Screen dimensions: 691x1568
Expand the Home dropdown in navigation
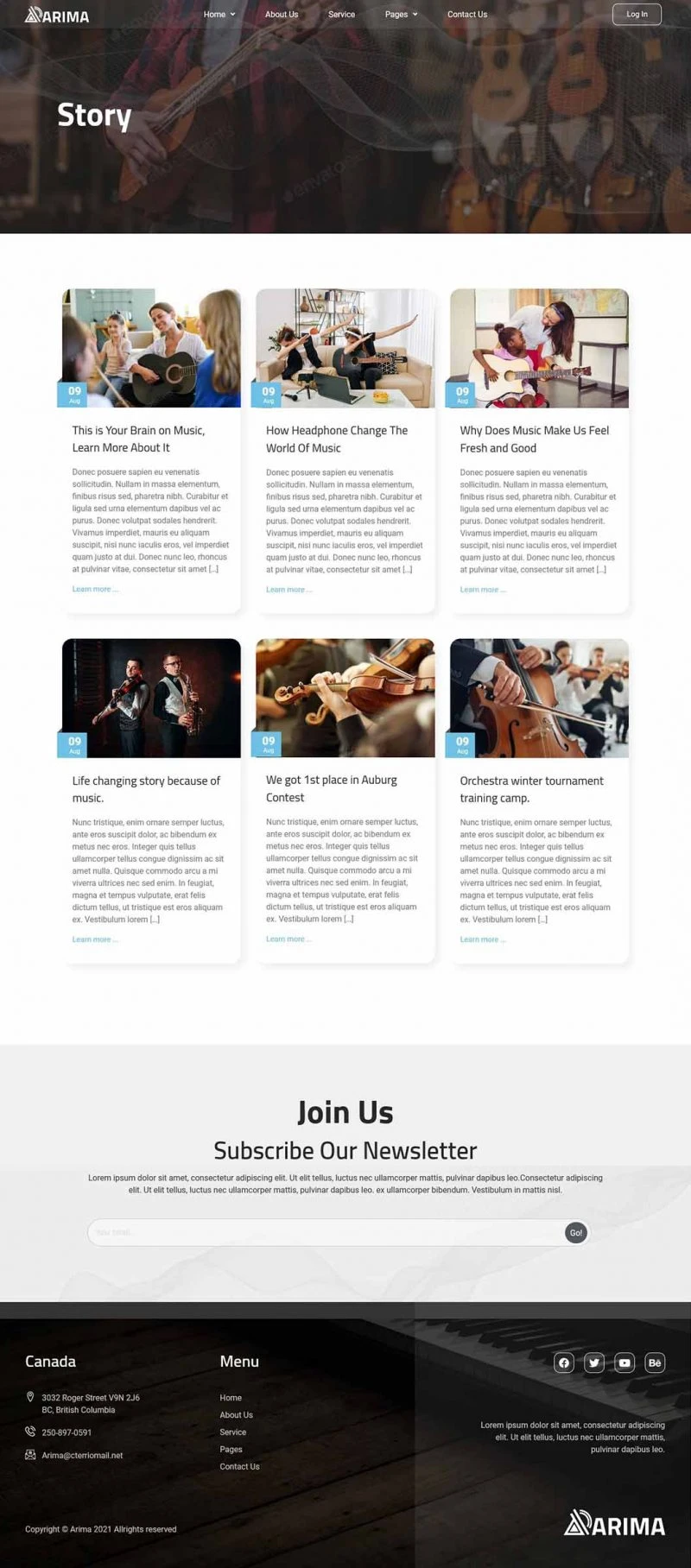click(219, 14)
